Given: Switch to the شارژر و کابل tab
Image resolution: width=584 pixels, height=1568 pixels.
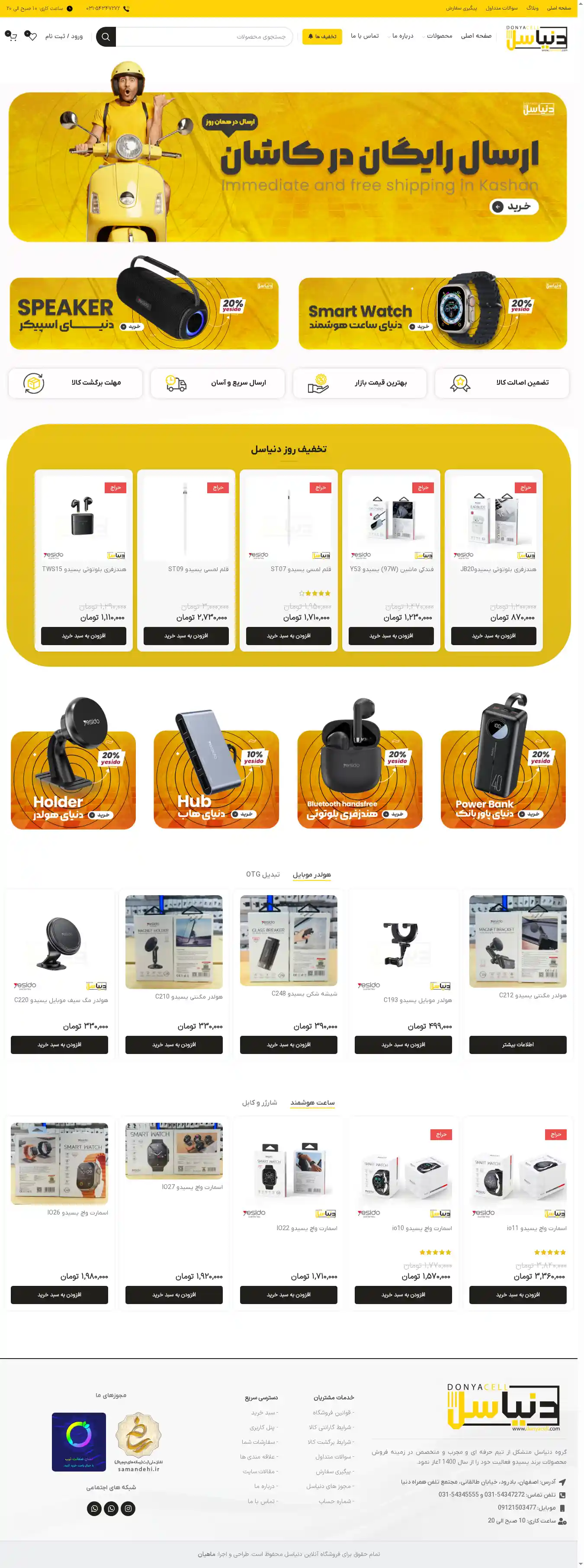Looking at the screenshot, I should tap(259, 1102).
